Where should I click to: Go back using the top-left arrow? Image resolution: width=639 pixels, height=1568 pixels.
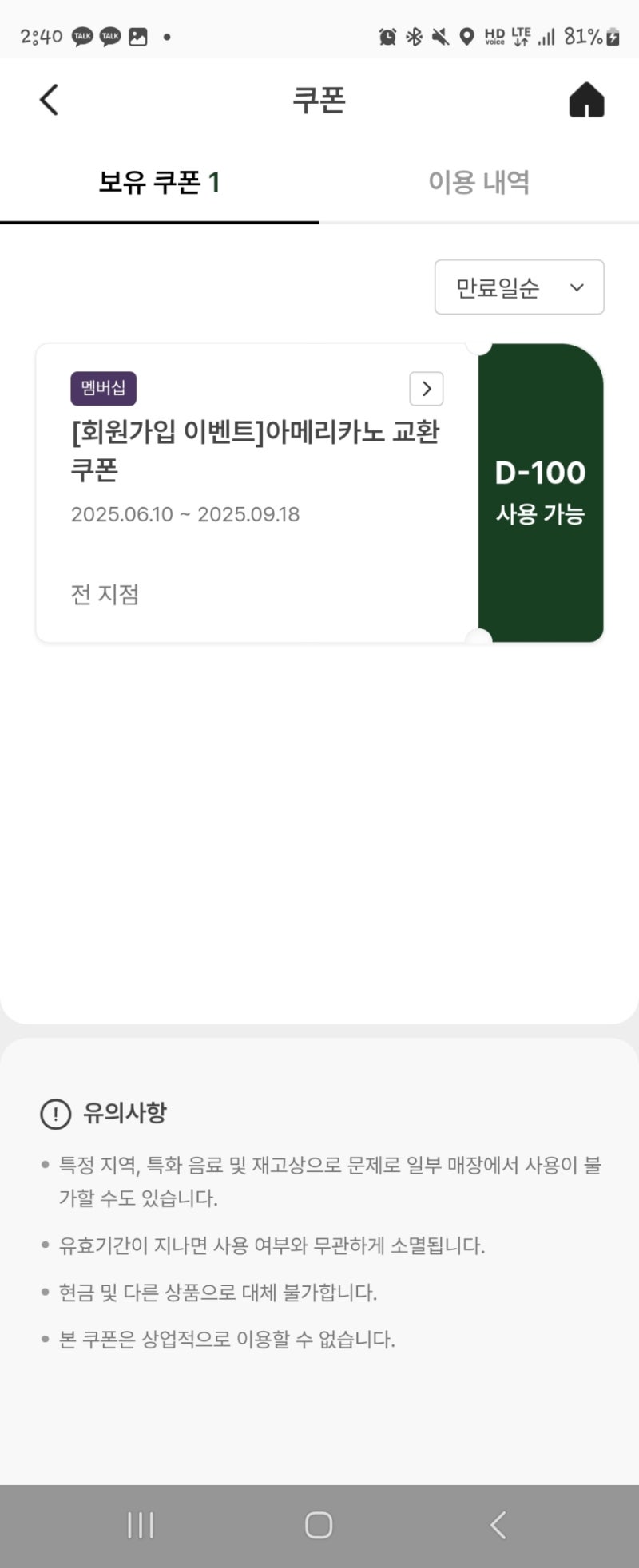50,101
